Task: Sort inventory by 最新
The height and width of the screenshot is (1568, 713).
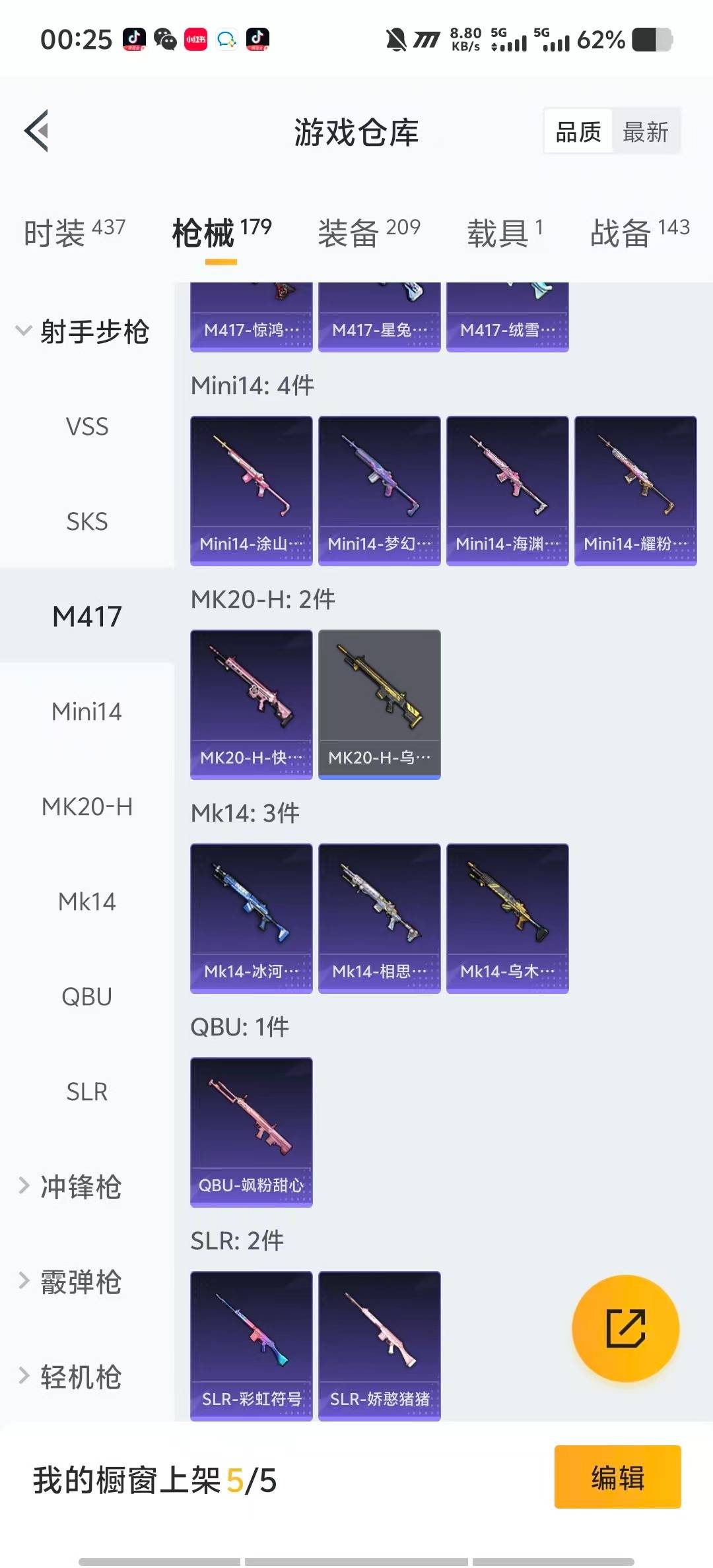Action: tap(645, 132)
